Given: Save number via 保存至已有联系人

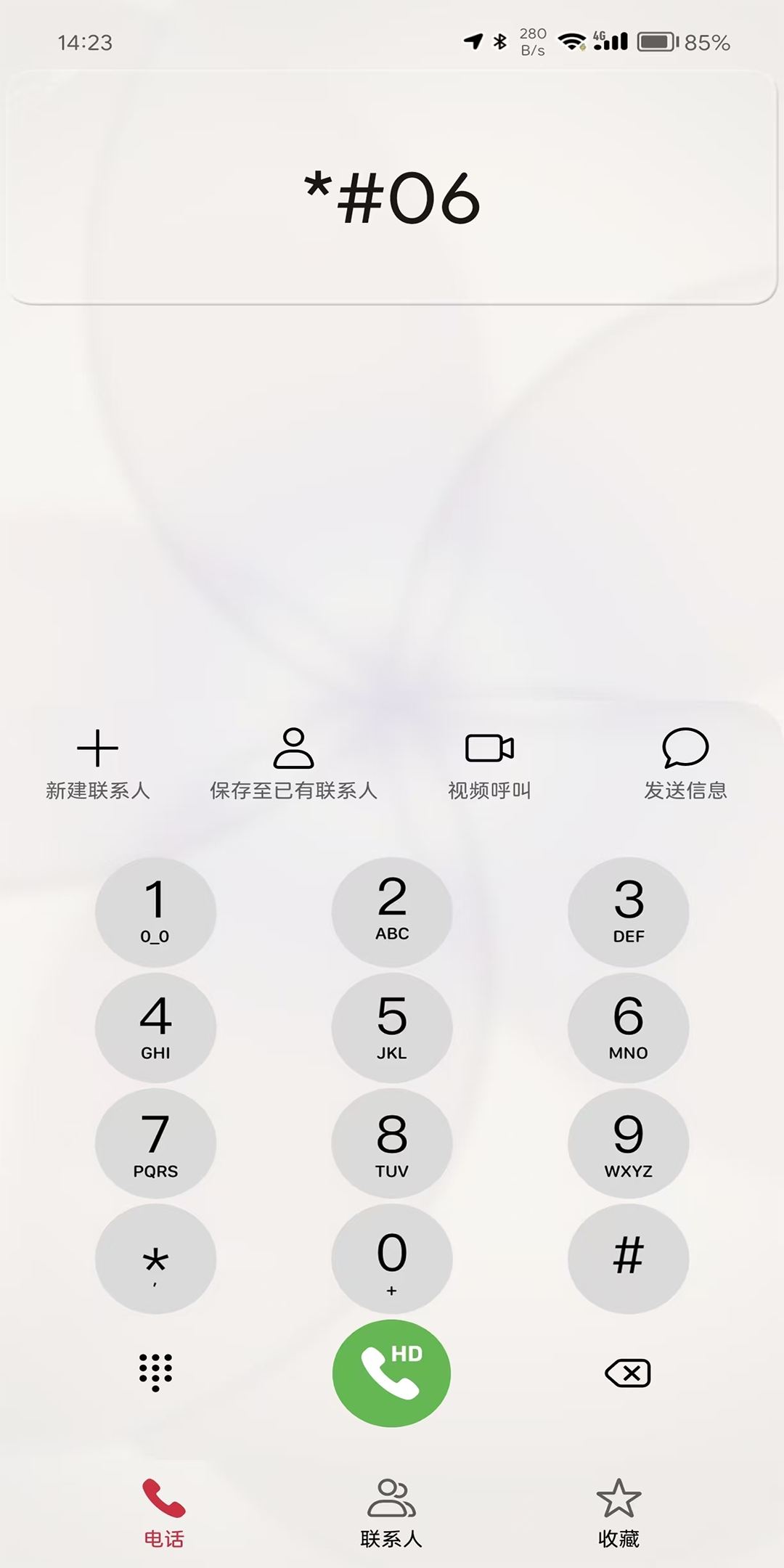Looking at the screenshot, I should (293, 764).
